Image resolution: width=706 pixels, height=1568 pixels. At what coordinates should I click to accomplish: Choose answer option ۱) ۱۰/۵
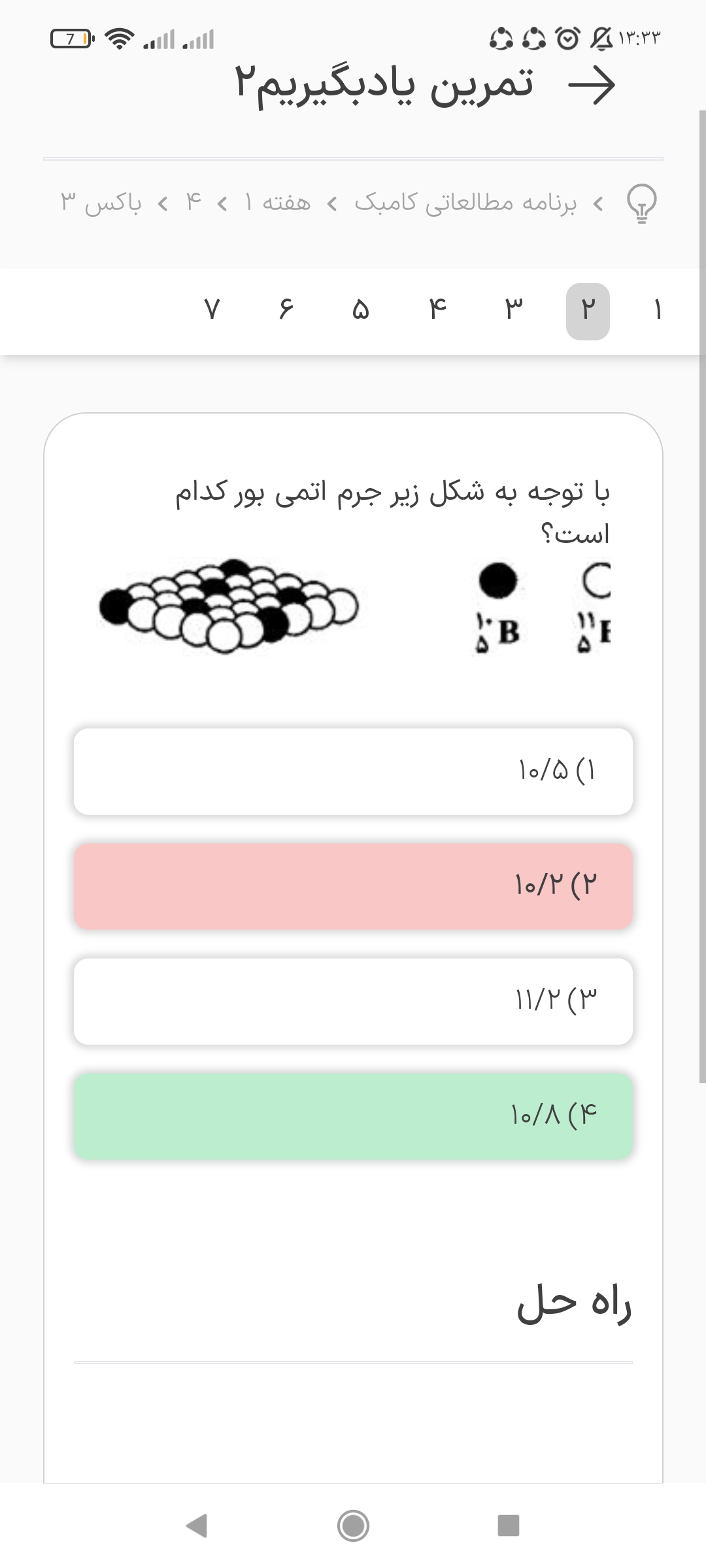[x=353, y=772]
